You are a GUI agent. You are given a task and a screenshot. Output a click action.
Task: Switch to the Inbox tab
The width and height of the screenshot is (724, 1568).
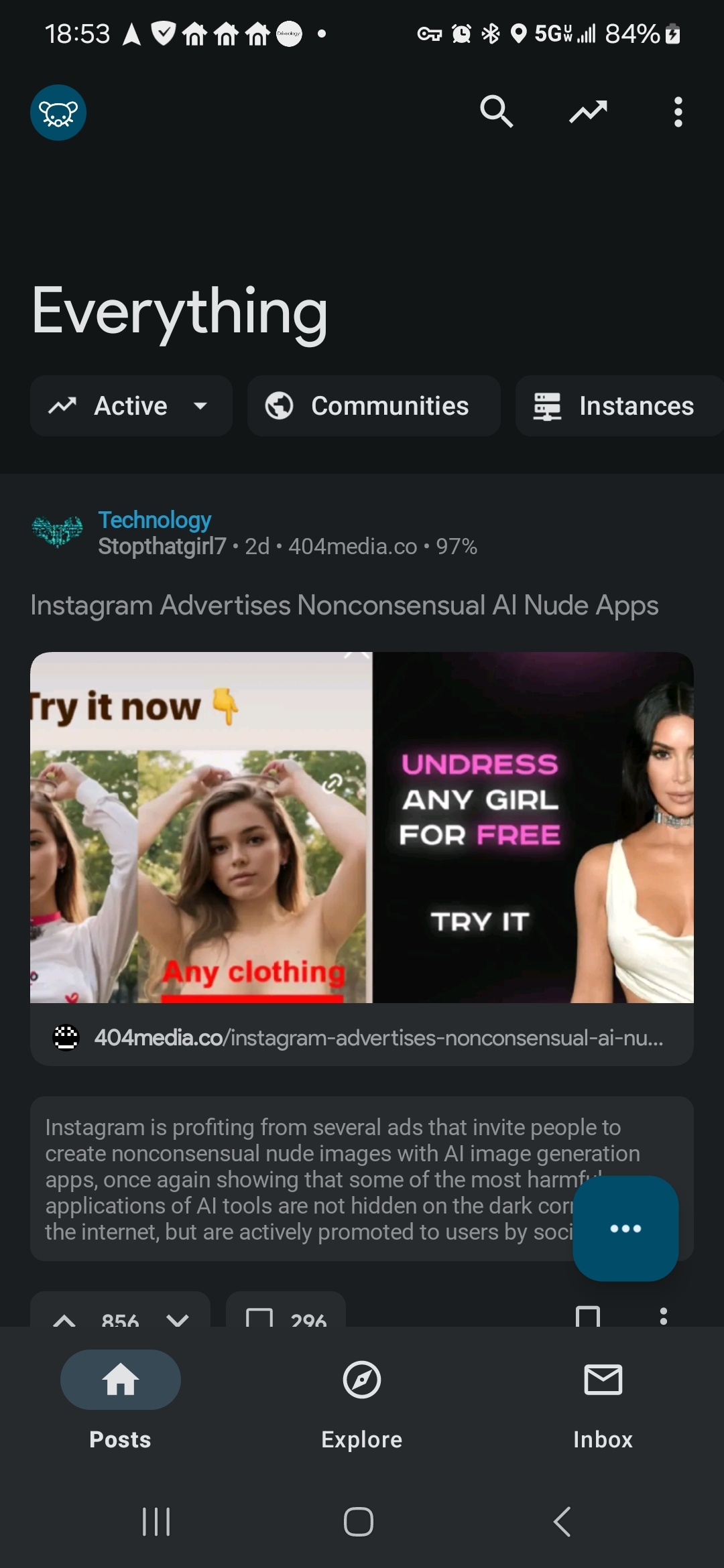[603, 1399]
